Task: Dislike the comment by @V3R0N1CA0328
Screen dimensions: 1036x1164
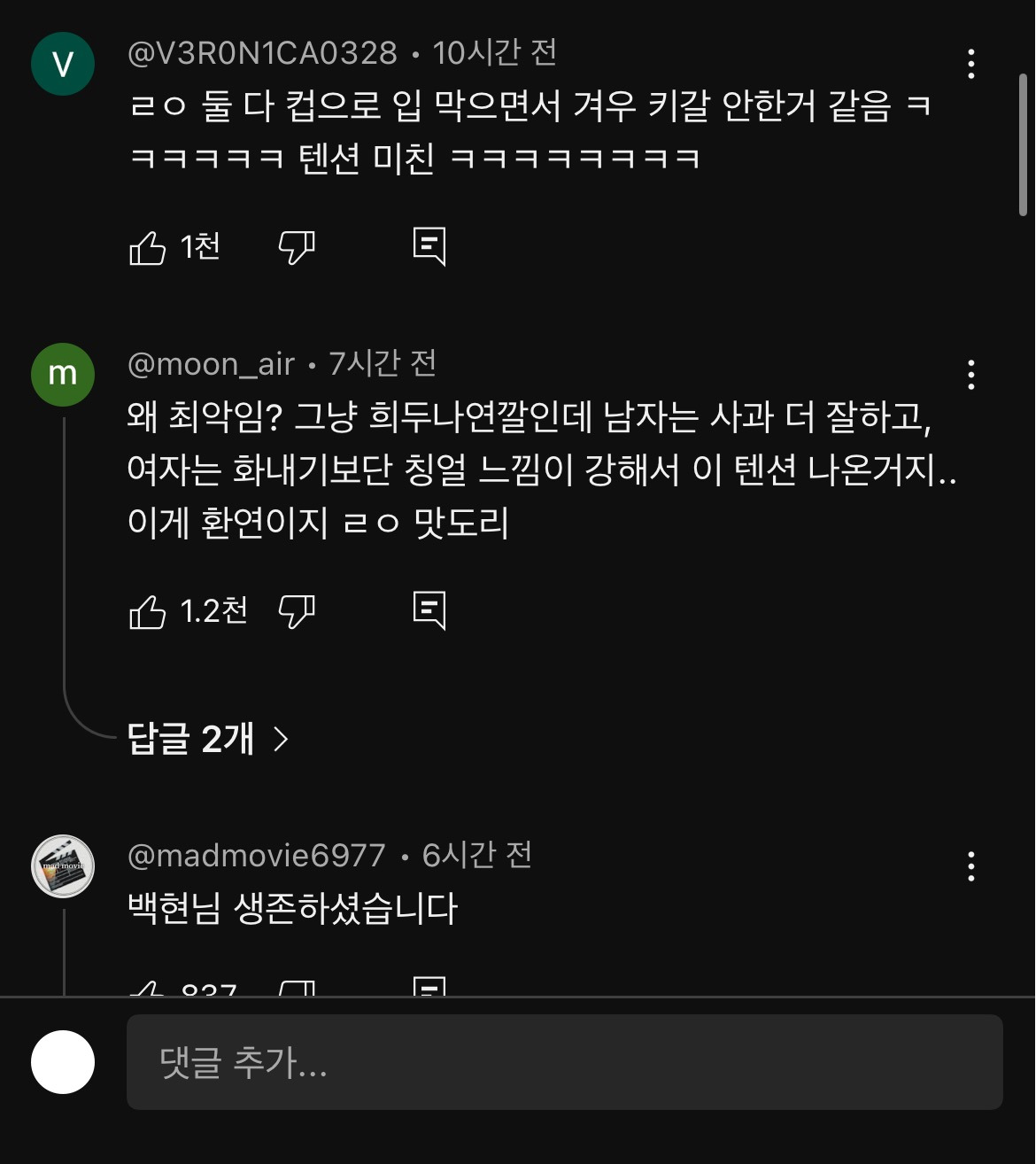Action: pyautogui.click(x=297, y=248)
